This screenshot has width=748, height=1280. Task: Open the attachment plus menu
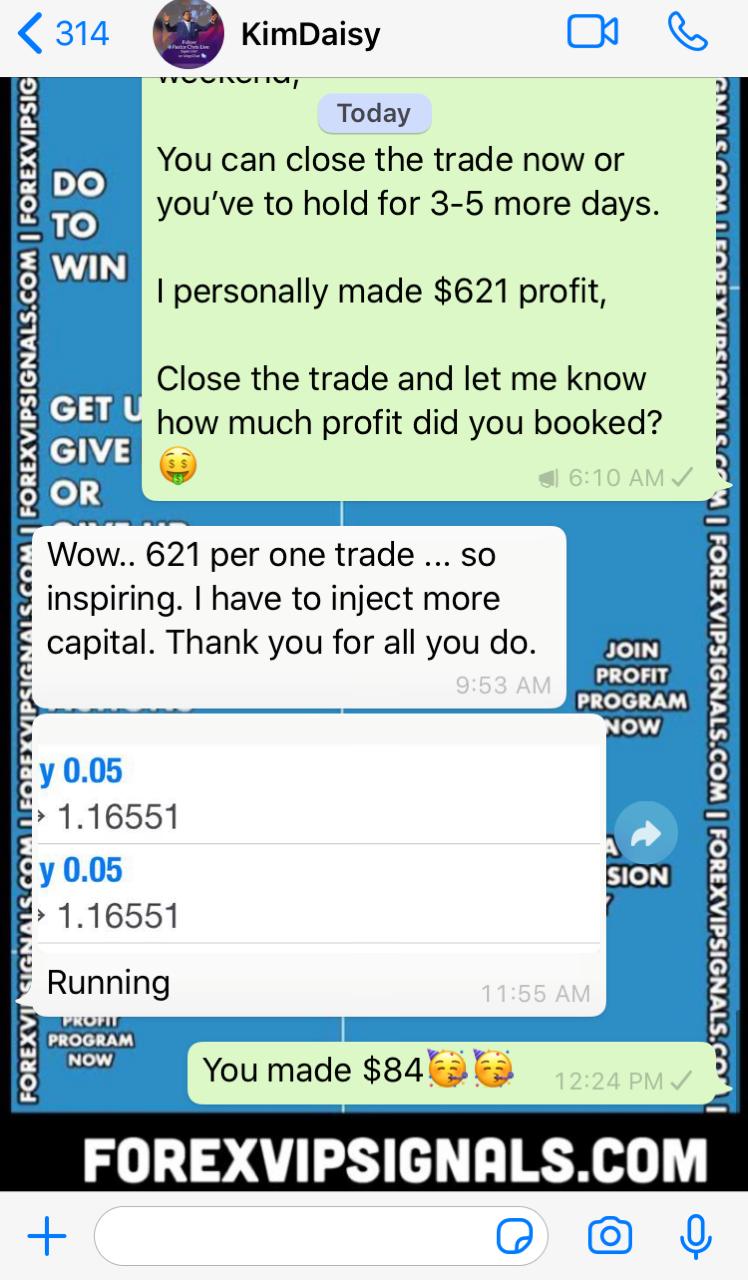point(46,1237)
